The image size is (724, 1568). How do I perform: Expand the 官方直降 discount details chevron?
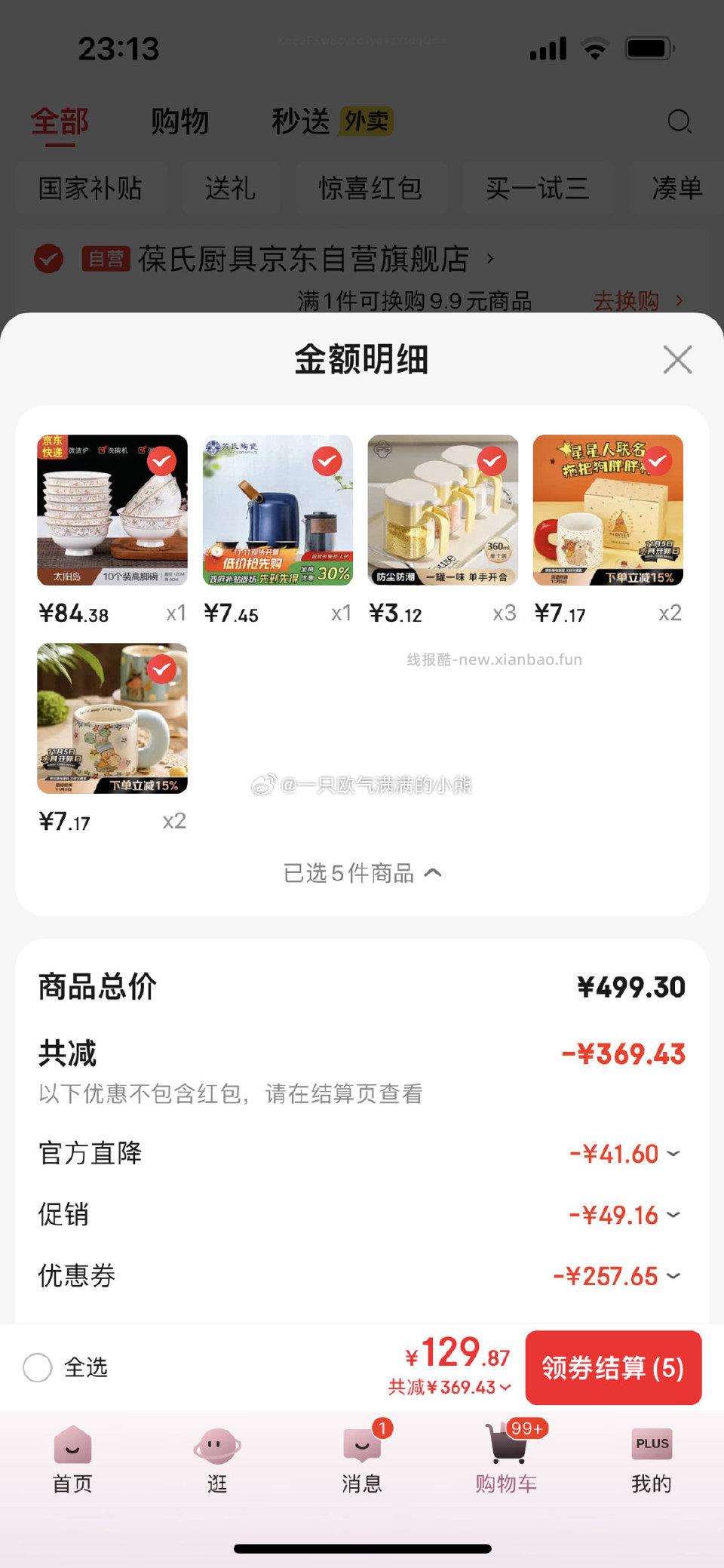click(673, 1153)
